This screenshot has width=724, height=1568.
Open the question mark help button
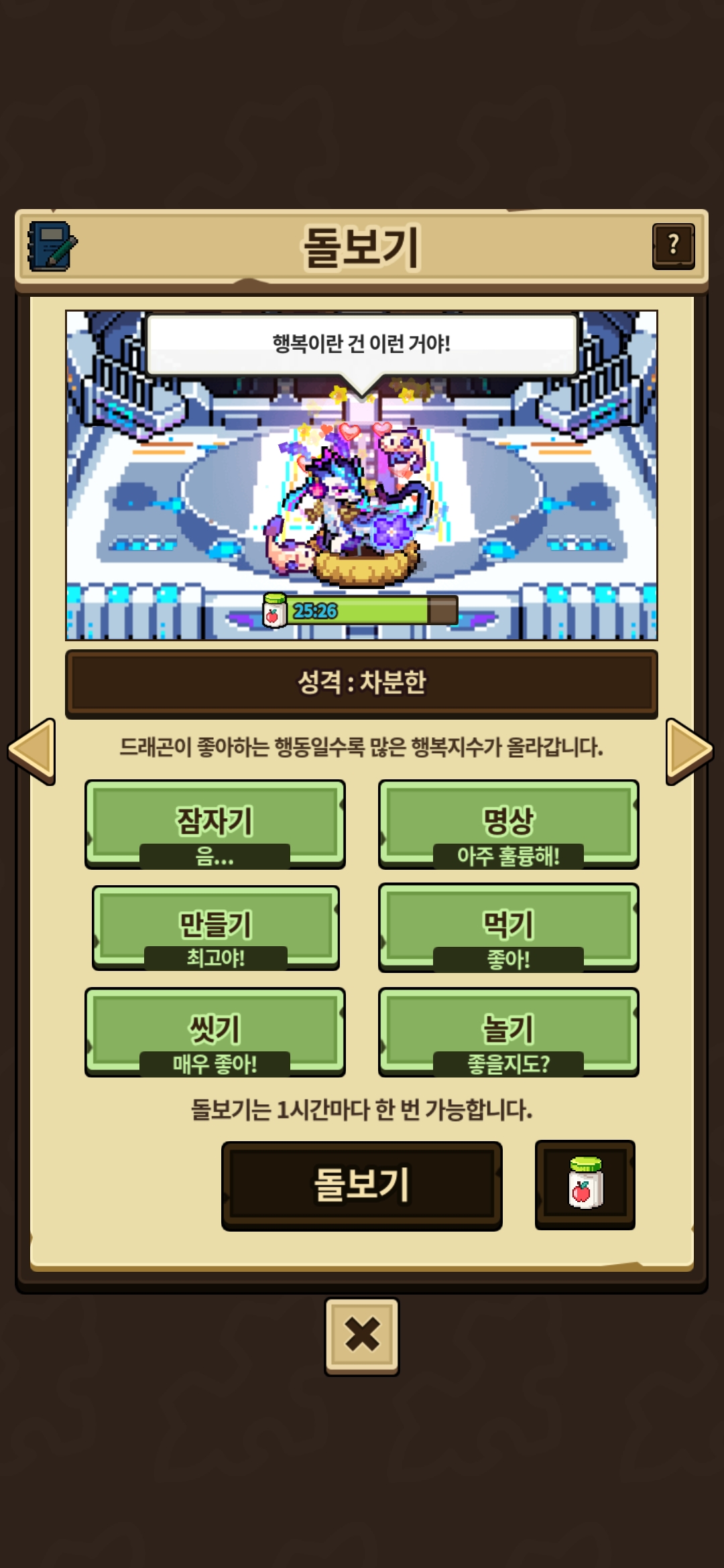[x=673, y=246]
